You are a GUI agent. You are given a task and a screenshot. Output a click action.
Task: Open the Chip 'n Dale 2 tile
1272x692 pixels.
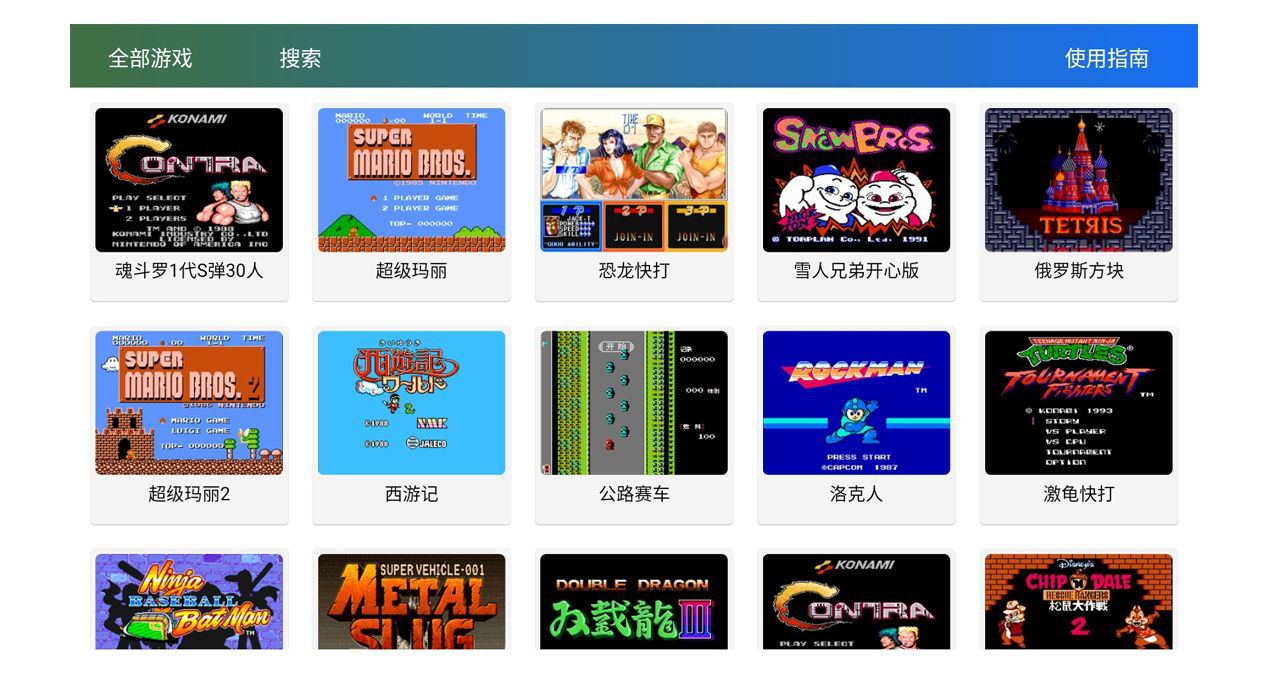[x=1078, y=602]
